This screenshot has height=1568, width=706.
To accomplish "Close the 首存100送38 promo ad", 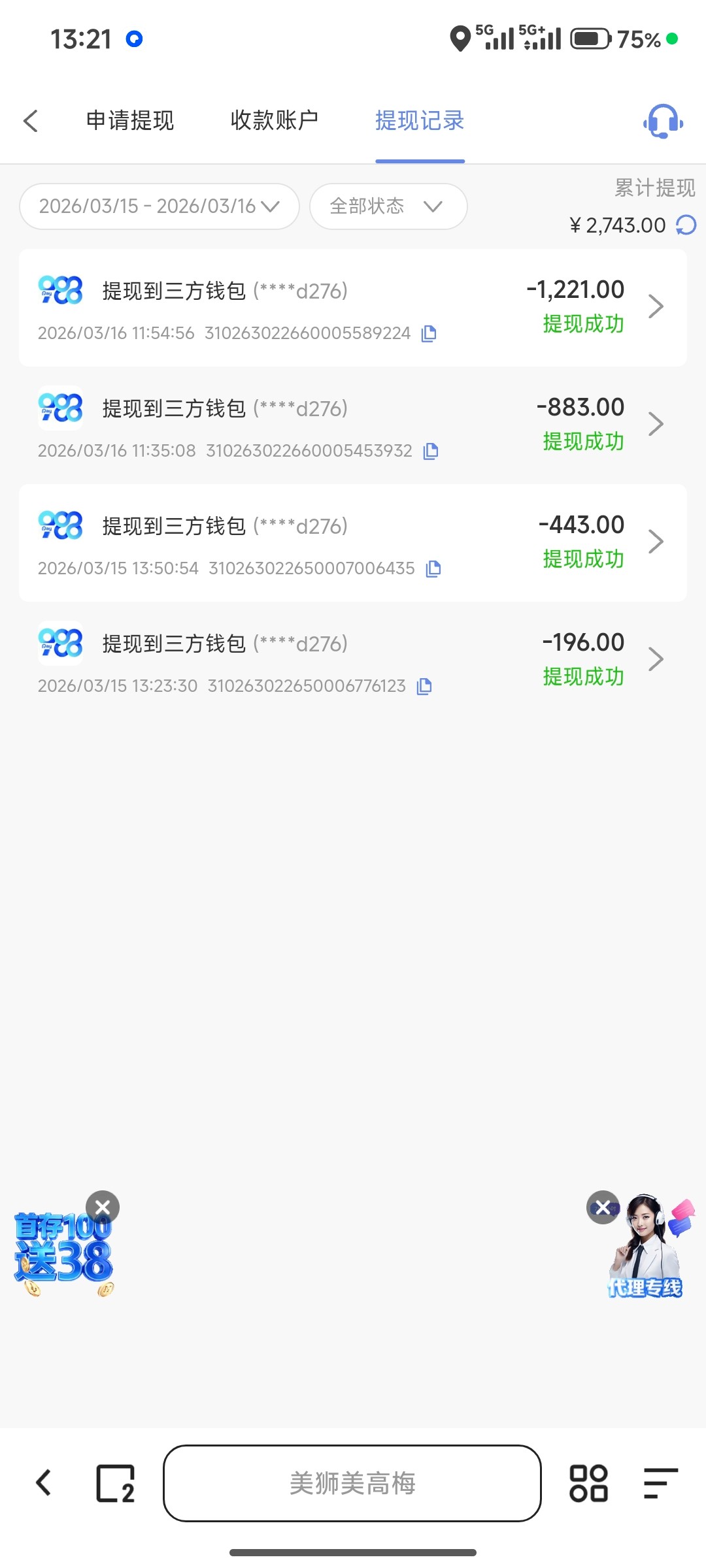I will click(x=102, y=1207).
